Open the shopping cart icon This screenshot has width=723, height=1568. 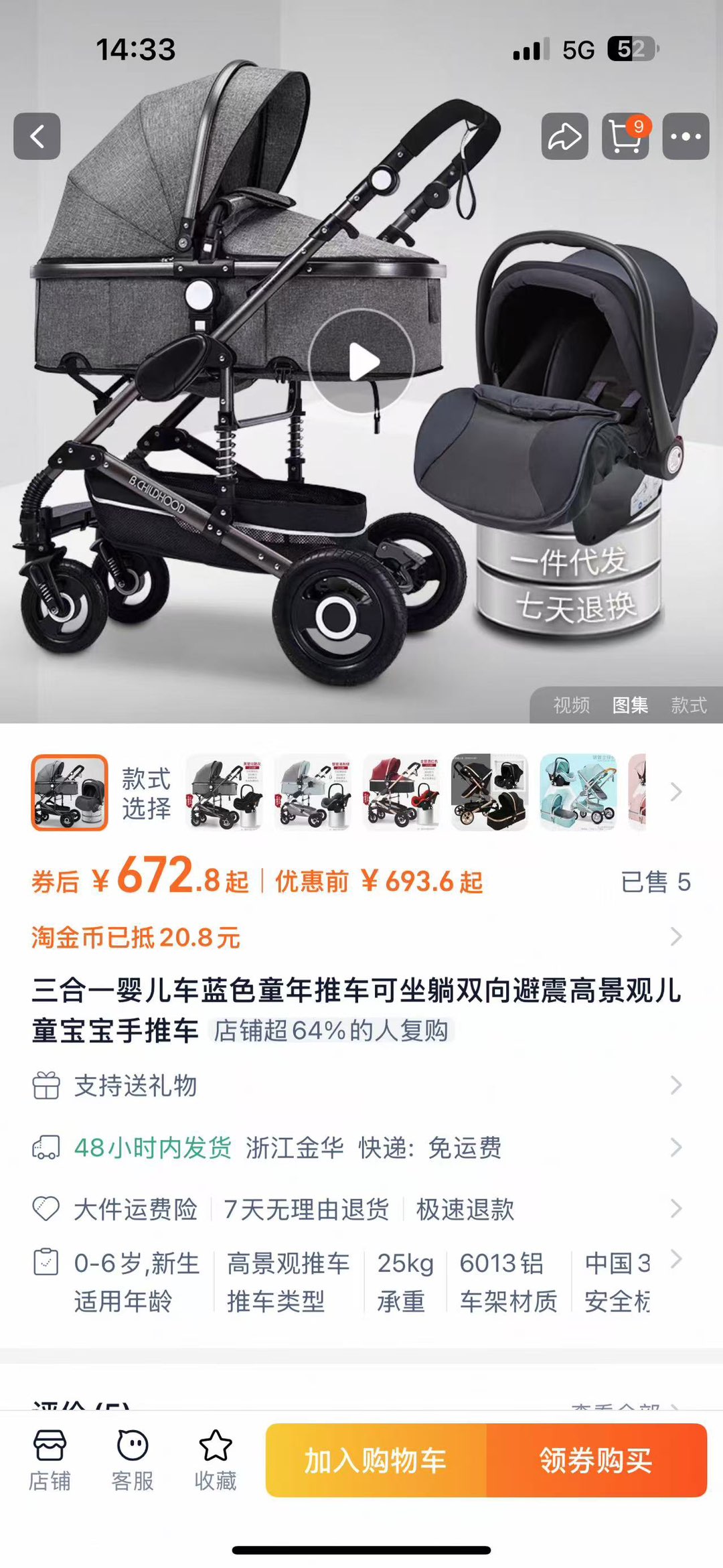click(x=625, y=137)
